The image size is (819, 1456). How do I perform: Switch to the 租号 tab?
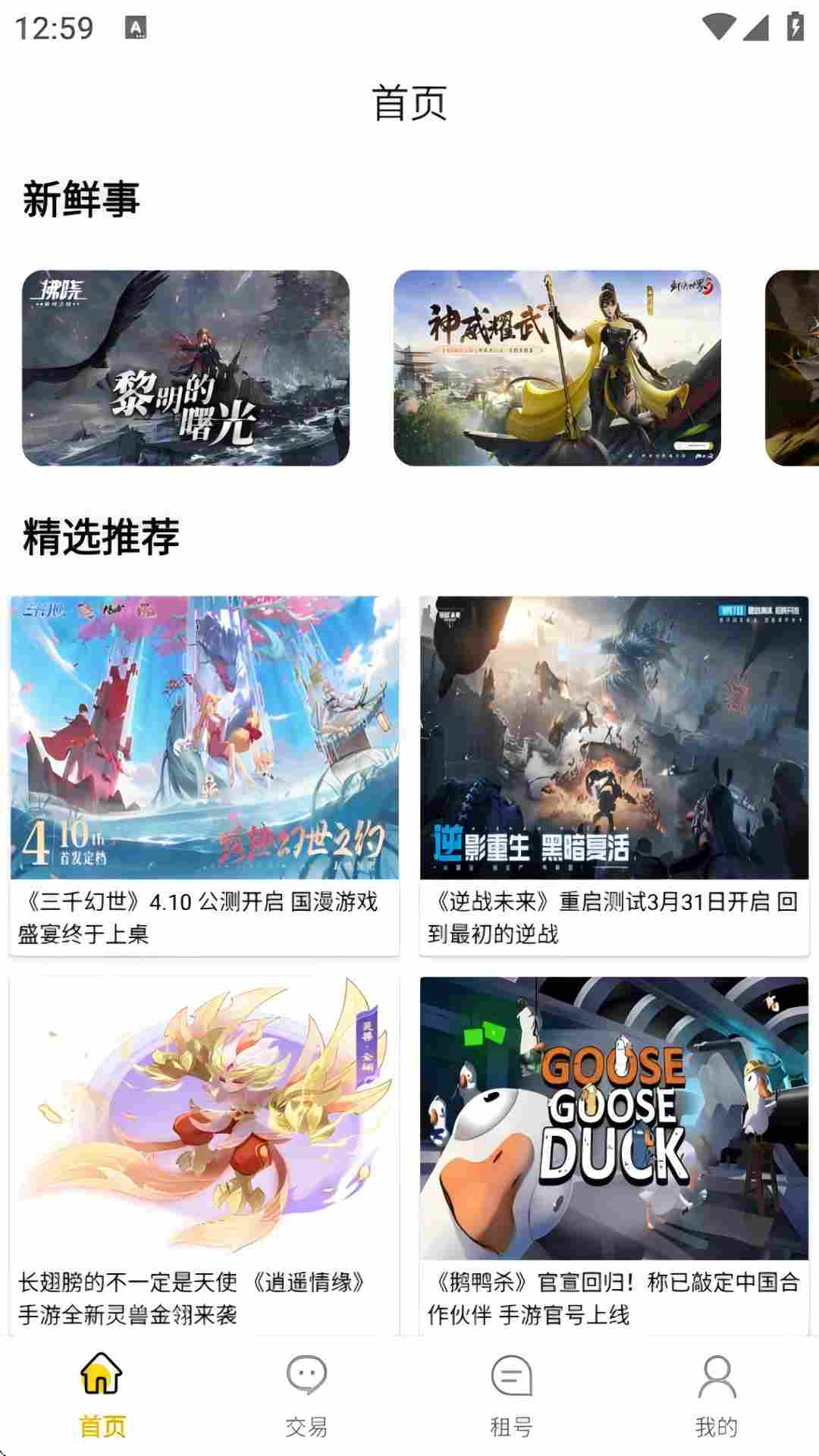[x=511, y=1395]
